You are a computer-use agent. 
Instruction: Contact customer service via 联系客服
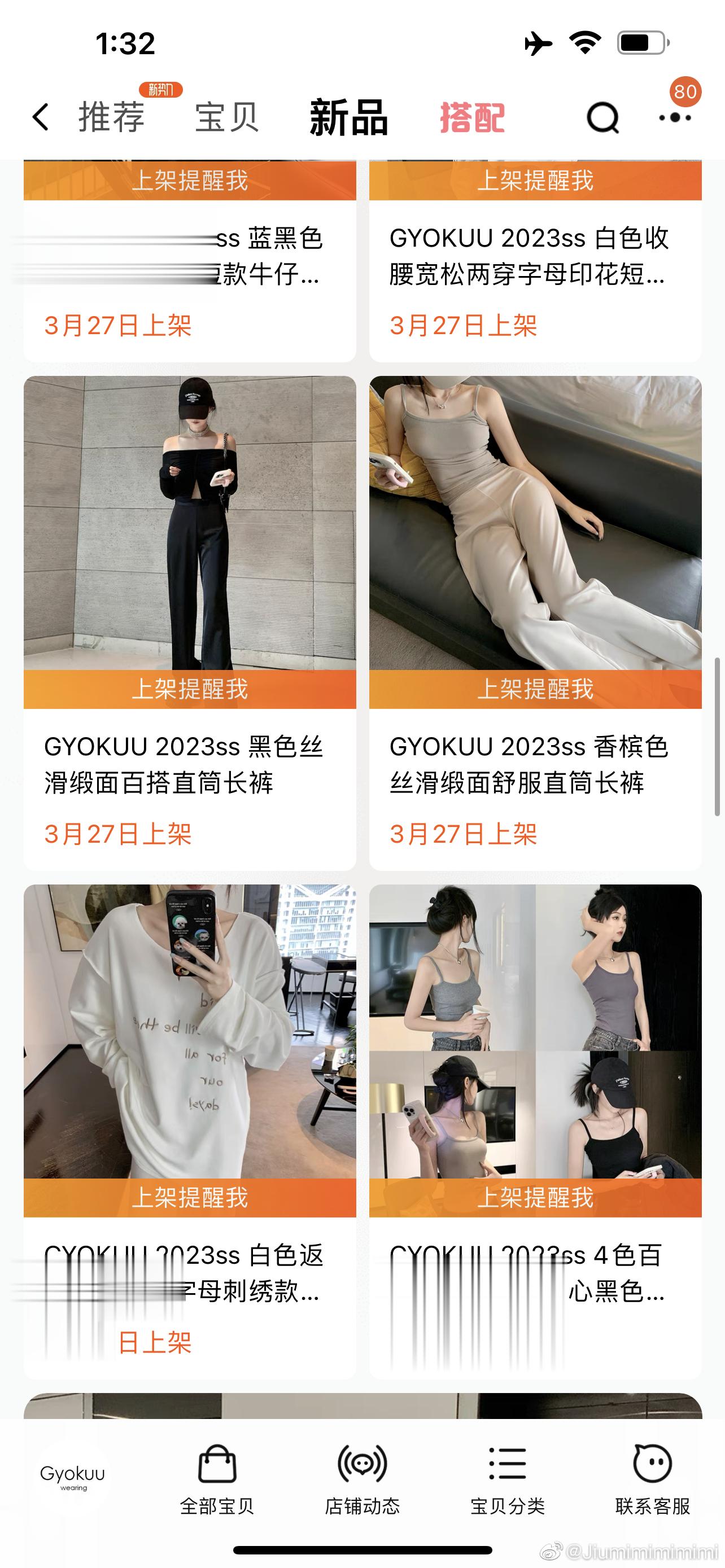point(652,1479)
